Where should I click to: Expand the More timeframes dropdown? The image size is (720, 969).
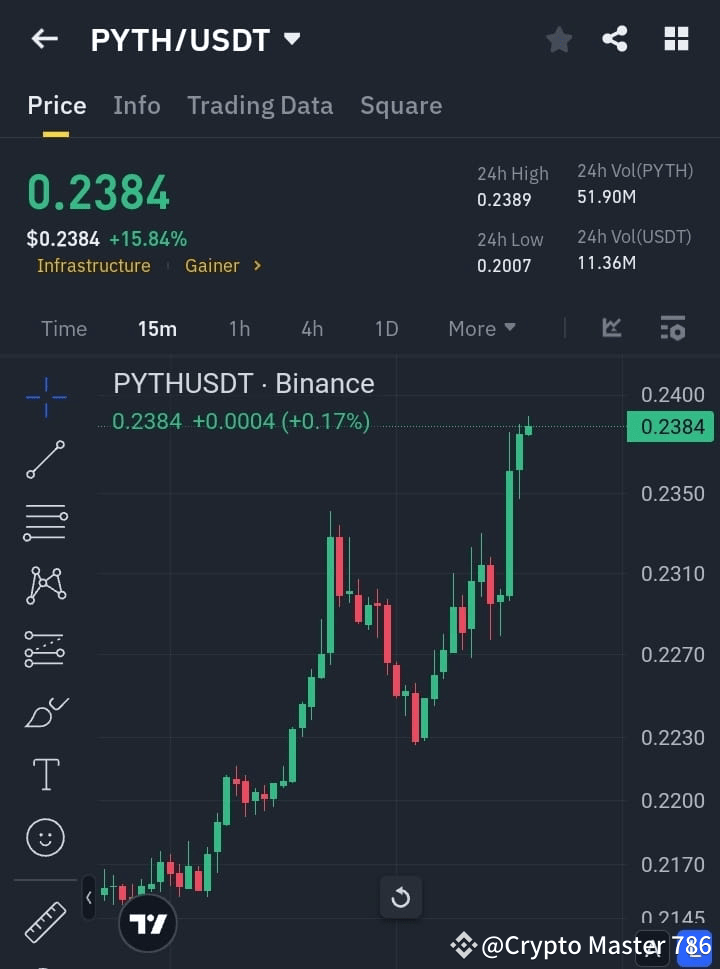[481, 328]
